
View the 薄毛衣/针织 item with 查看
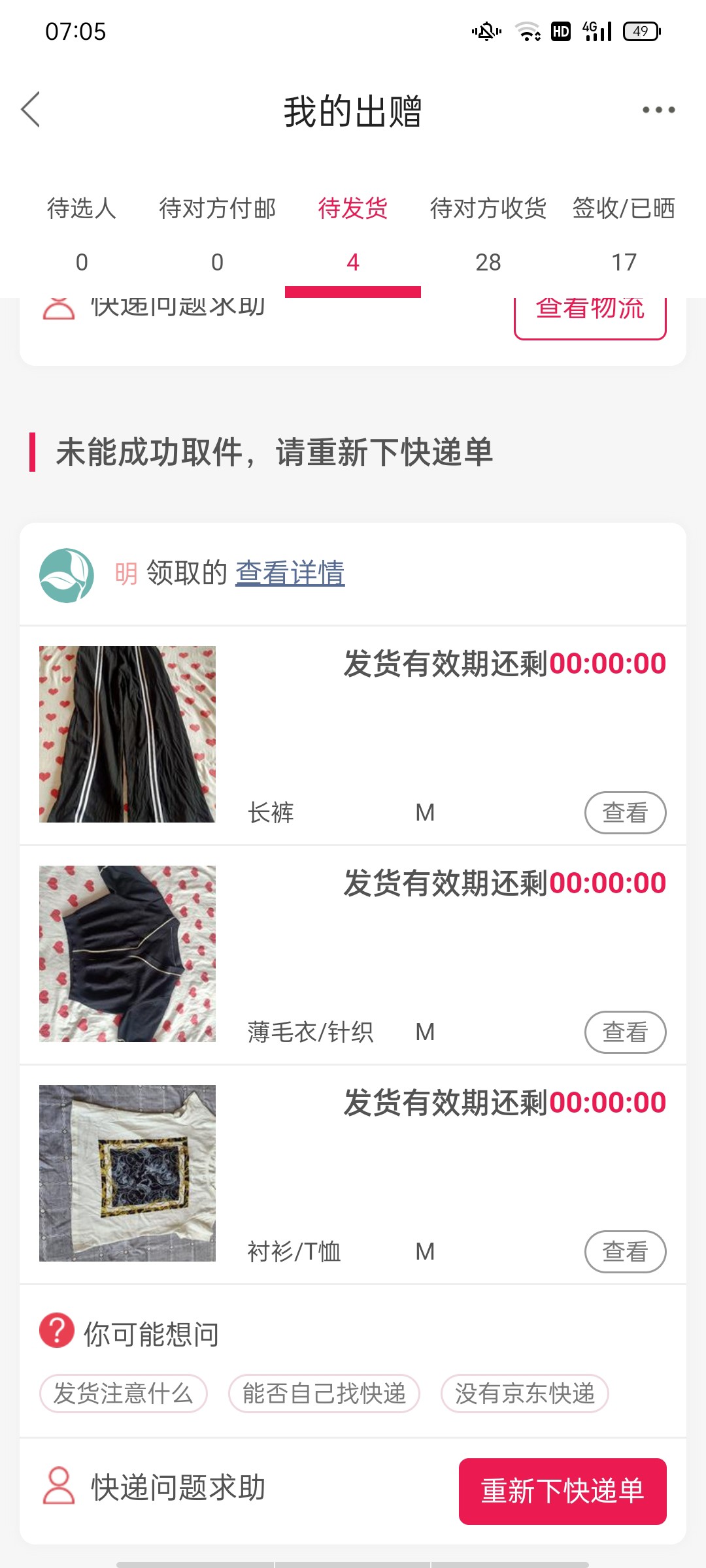click(625, 1032)
